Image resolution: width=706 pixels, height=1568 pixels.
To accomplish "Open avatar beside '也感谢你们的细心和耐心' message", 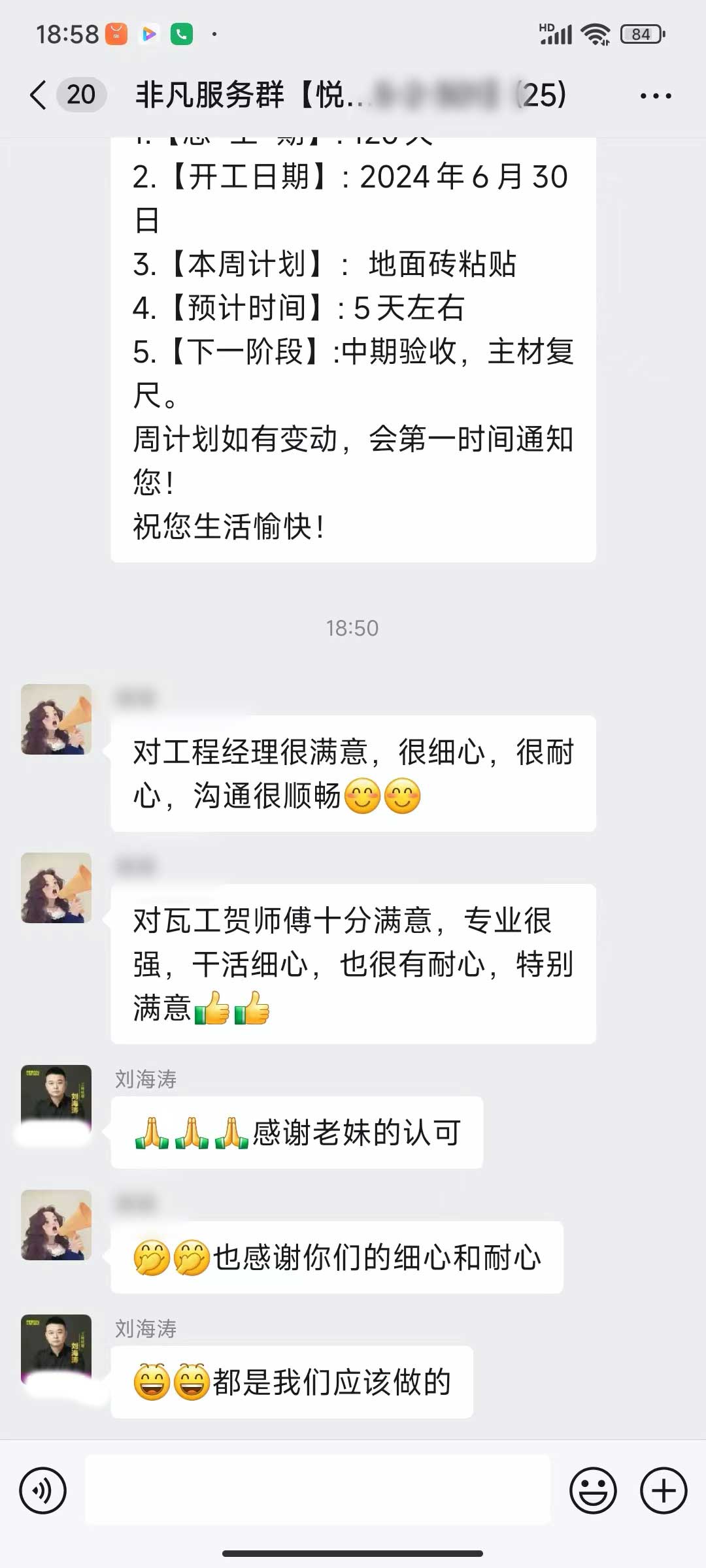I will point(56,1225).
